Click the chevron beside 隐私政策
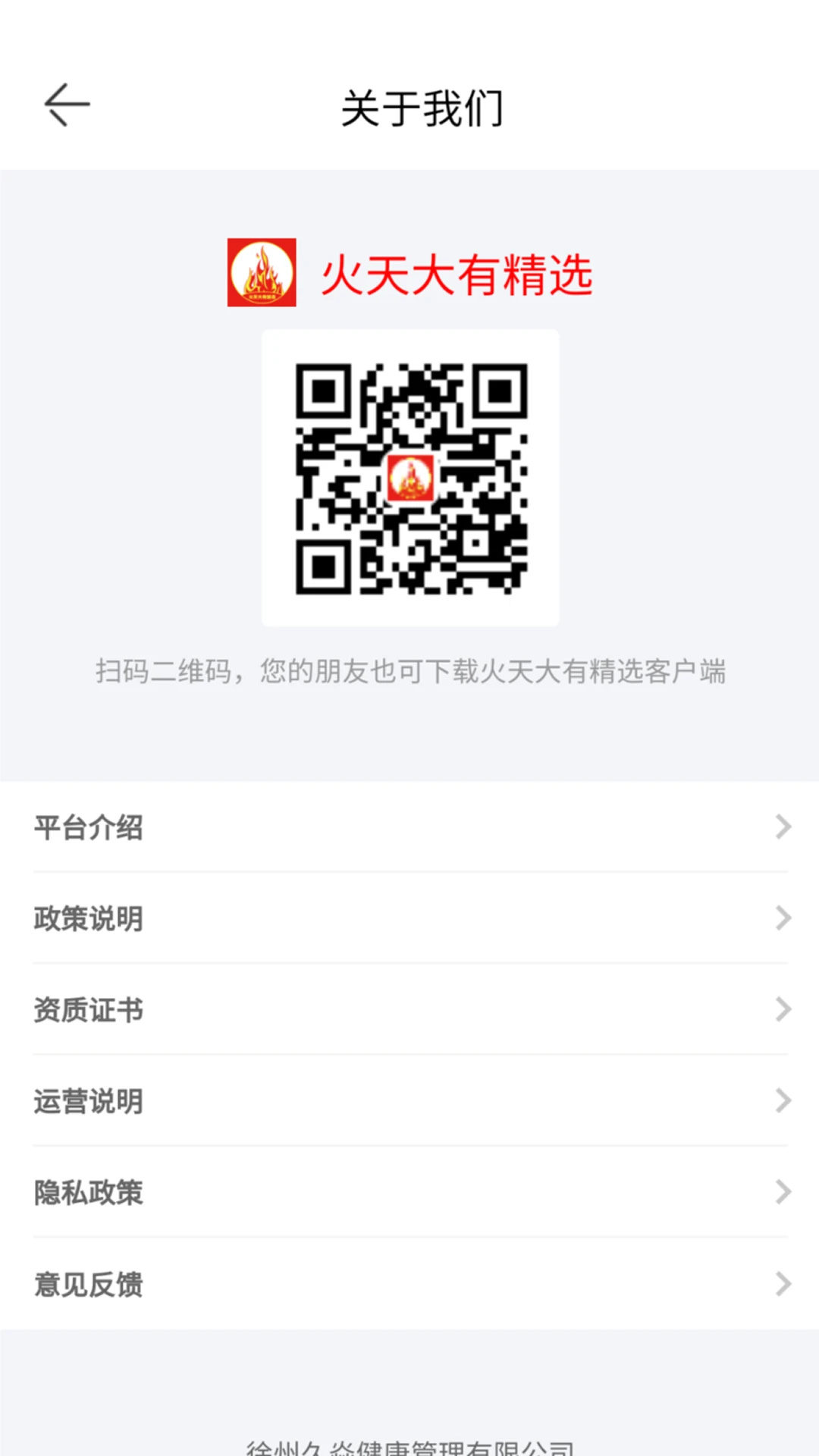This screenshot has width=819, height=1456. (x=783, y=1193)
